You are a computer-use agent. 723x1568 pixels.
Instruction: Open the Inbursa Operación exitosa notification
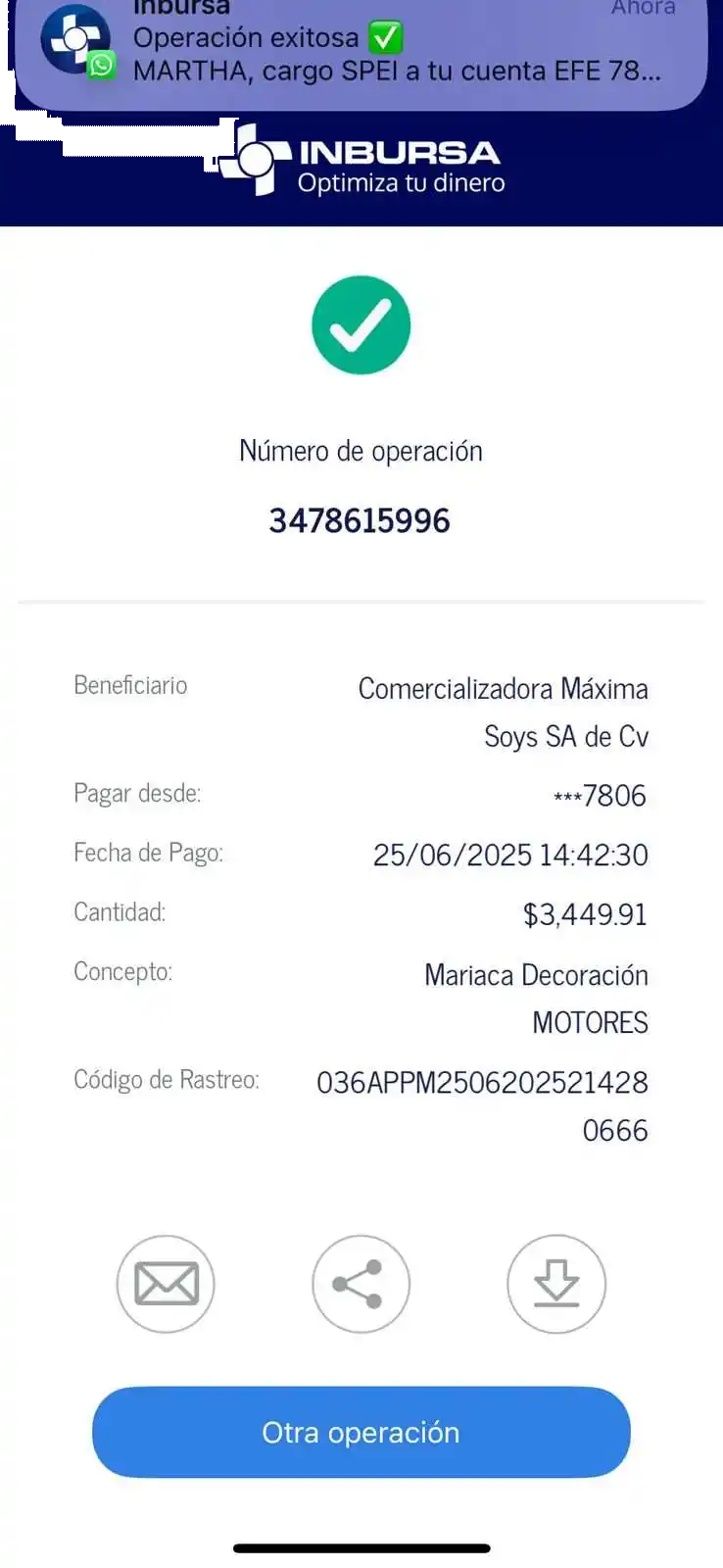(361, 51)
